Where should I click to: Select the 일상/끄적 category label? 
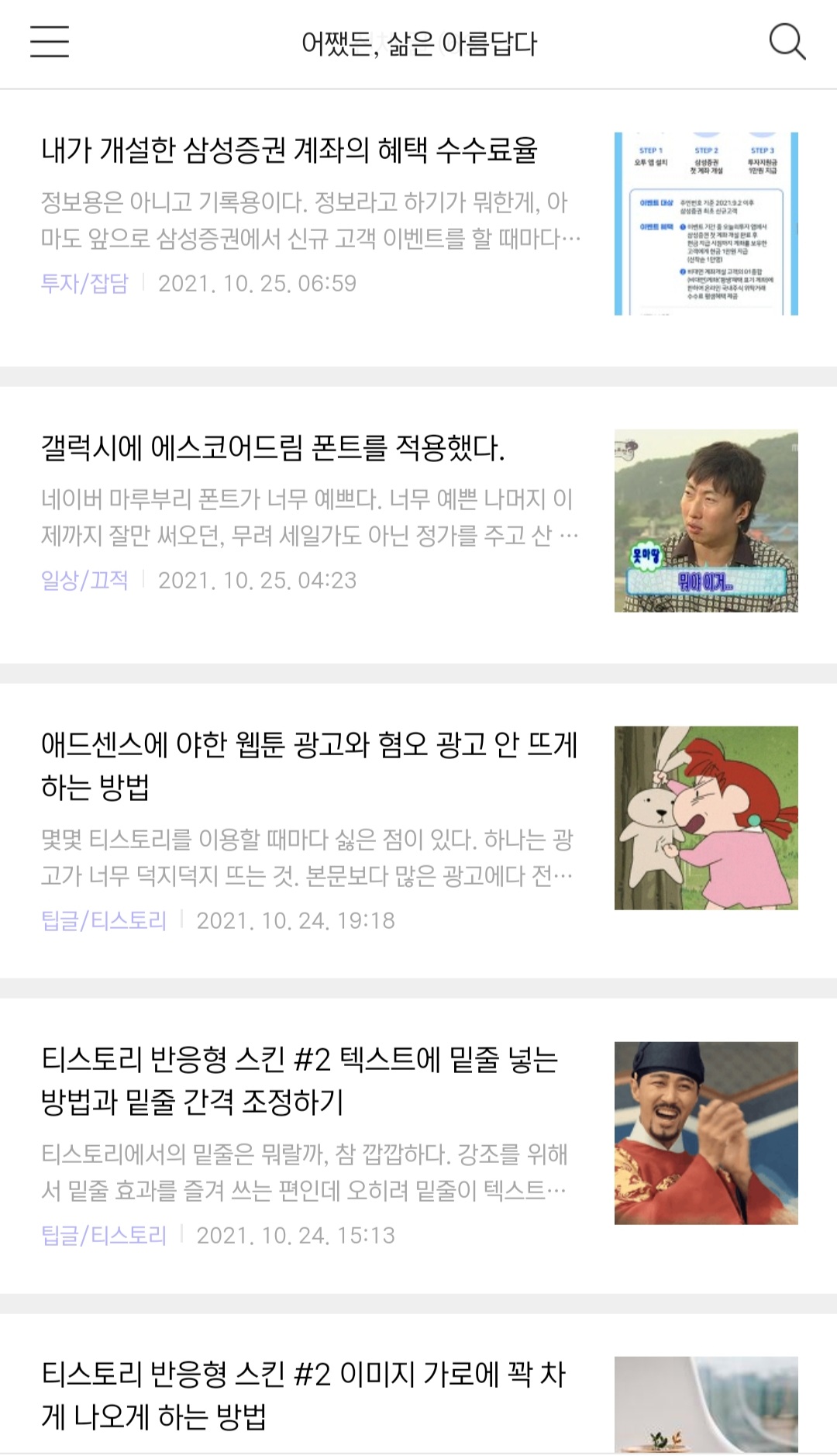tap(85, 579)
